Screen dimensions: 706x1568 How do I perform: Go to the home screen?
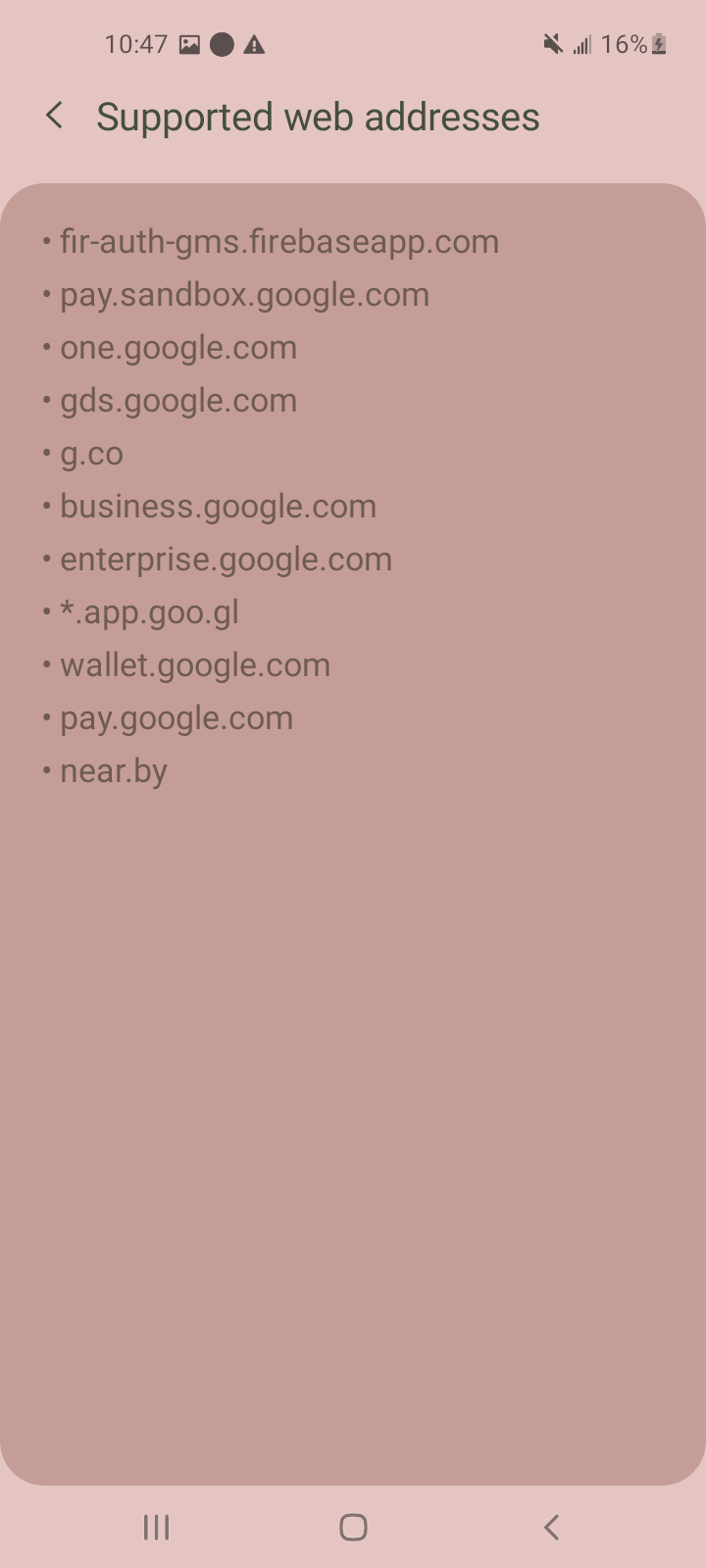(353, 1527)
